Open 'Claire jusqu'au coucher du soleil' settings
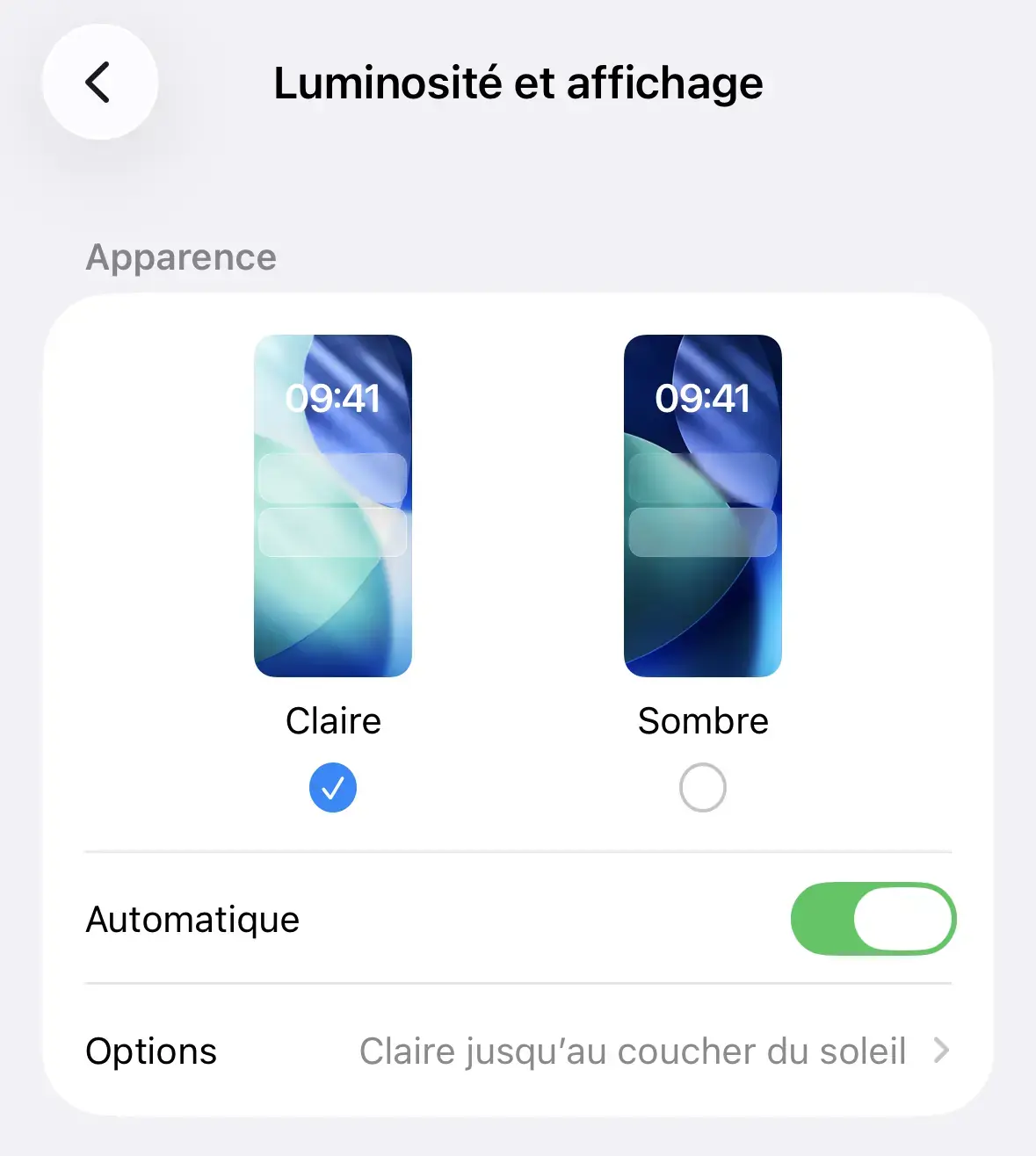 pyautogui.click(x=633, y=1051)
